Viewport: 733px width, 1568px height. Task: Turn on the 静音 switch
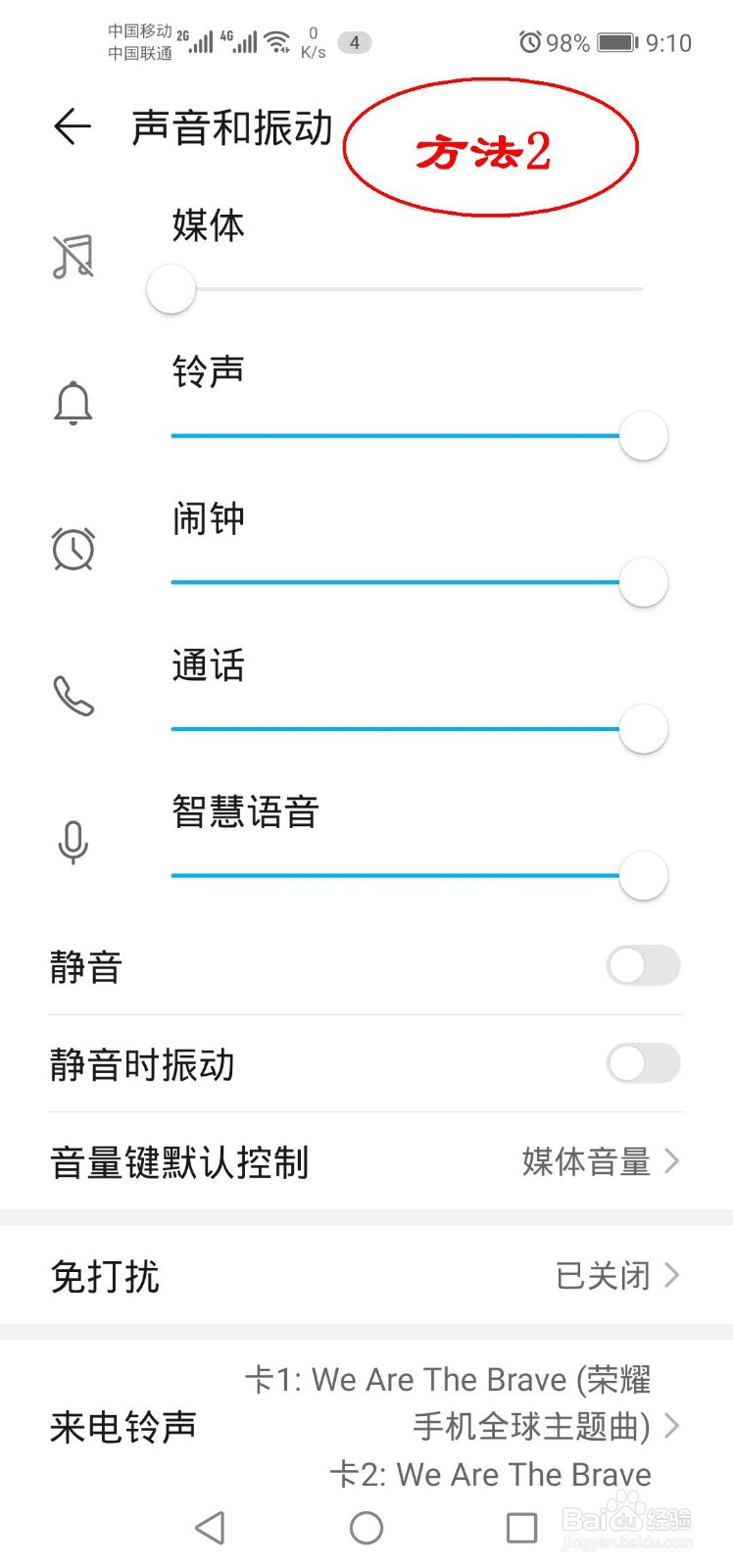(x=643, y=966)
